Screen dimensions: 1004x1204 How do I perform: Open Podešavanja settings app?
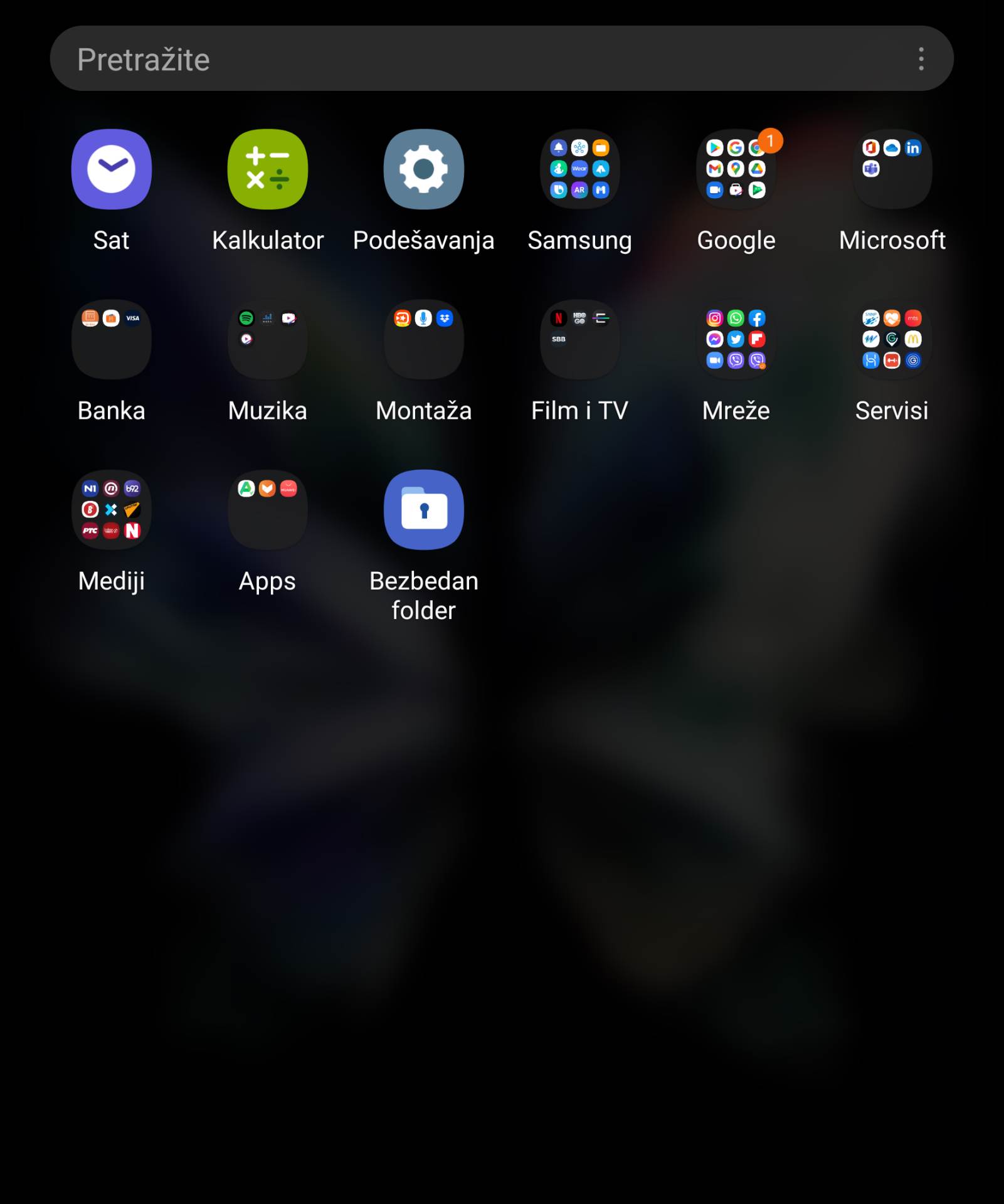(x=424, y=169)
